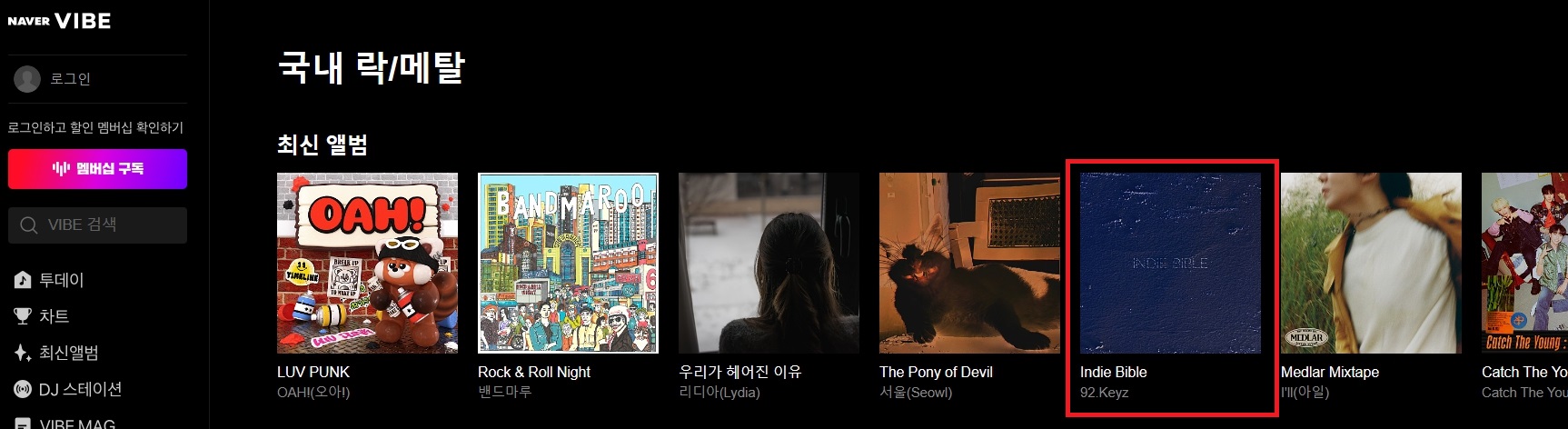Tap the 멤버십 구독 button

97,169
